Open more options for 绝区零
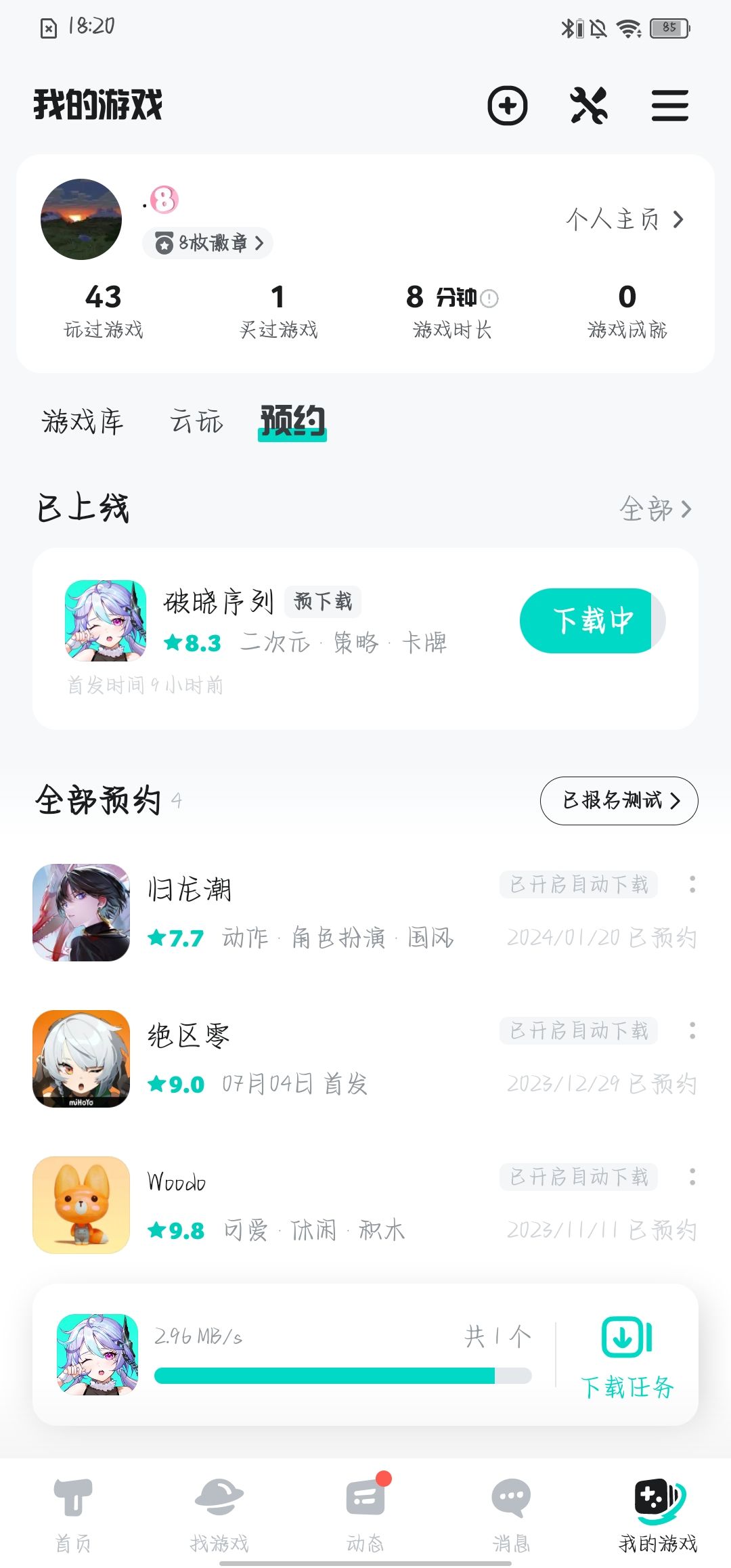 point(692,1030)
